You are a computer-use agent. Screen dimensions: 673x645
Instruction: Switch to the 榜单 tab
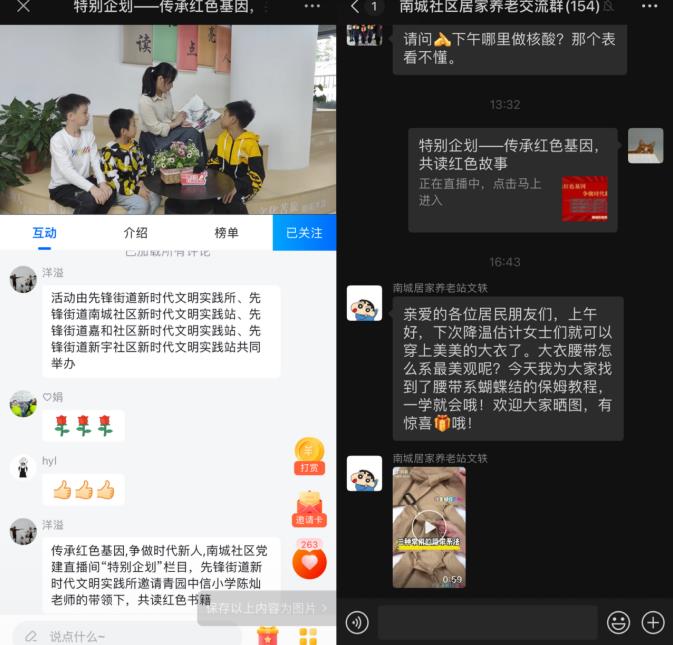pos(226,232)
